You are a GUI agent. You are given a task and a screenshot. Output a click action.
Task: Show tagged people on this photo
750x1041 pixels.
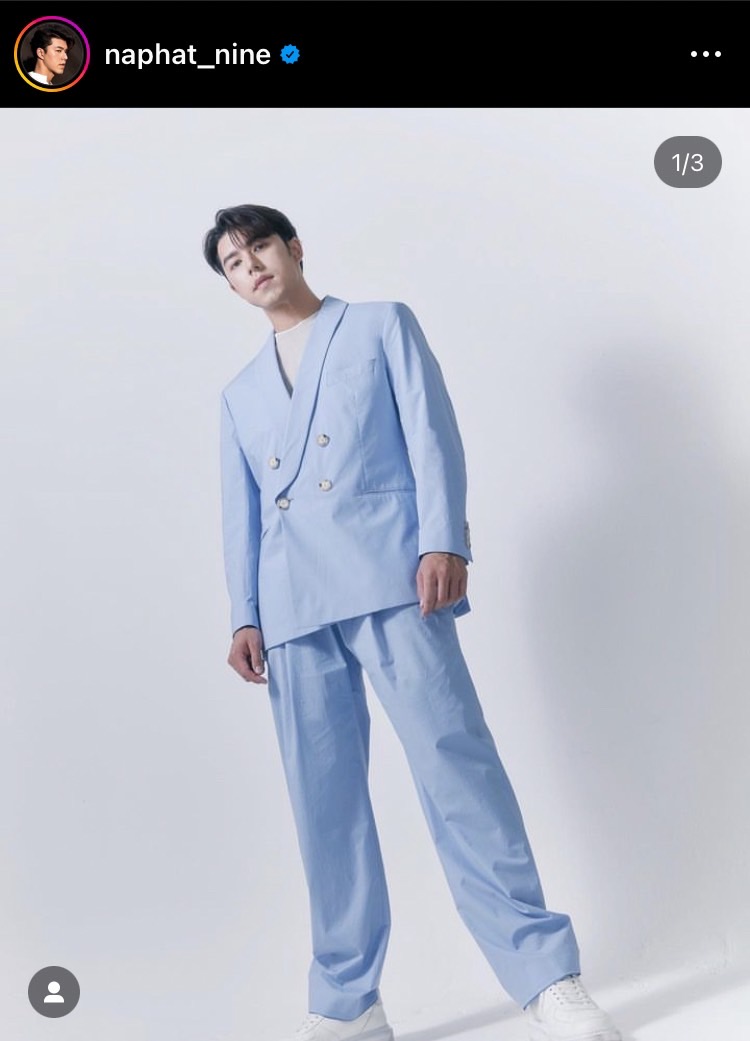pos(54,991)
